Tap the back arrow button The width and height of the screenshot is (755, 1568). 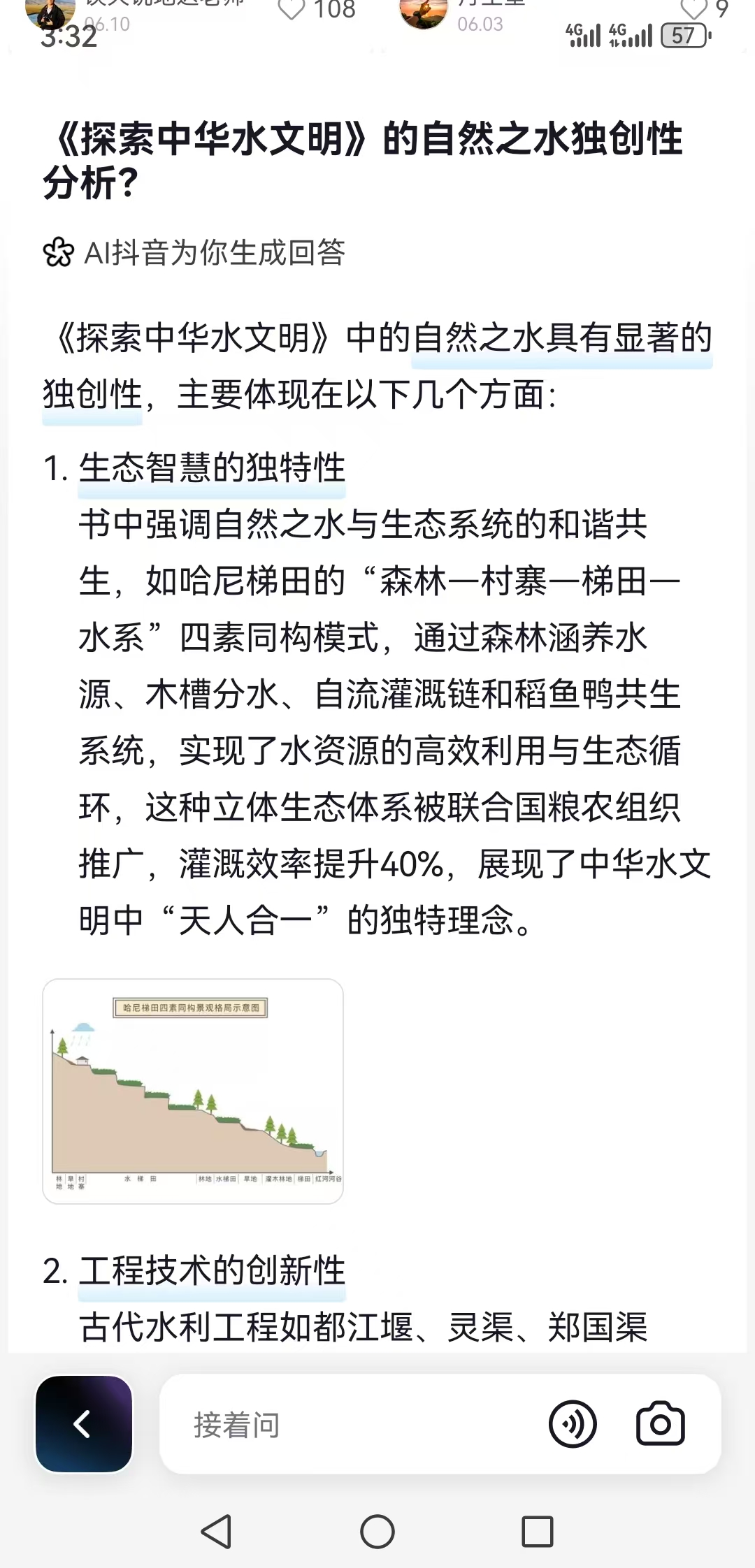(84, 1424)
